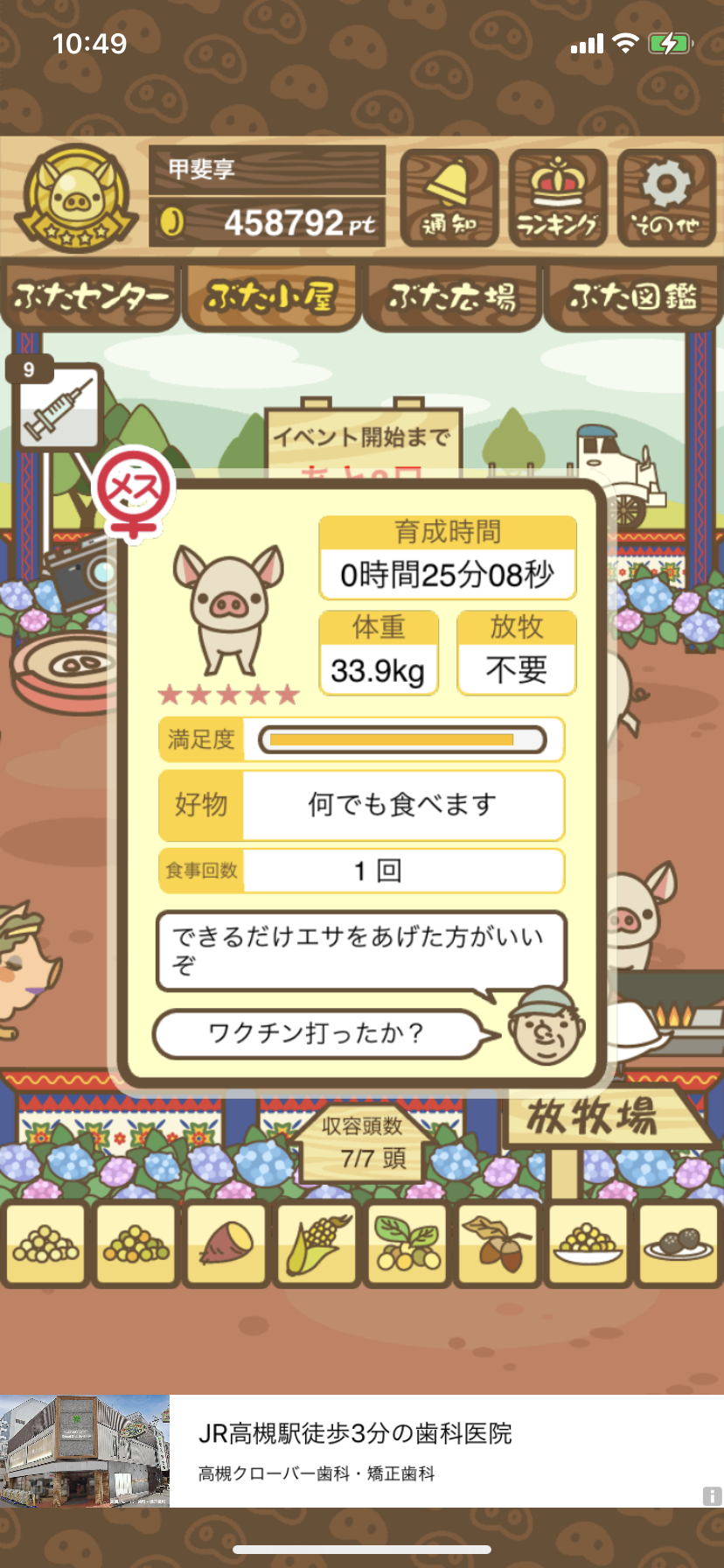Open the ランキング crown button
This screenshot has width=724, height=1568.
[x=558, y=198]
